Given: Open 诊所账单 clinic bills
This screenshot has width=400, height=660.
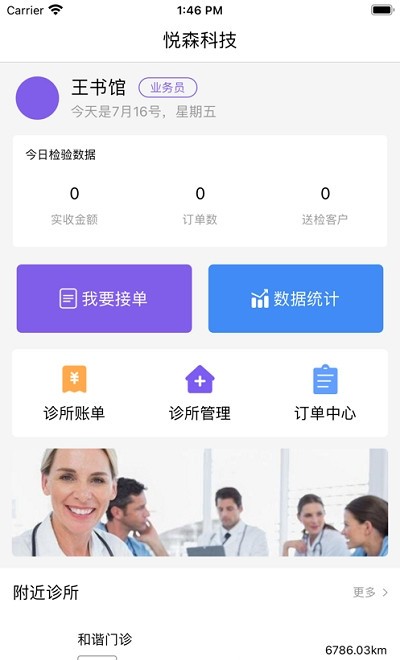Looking at the screenshot, I should pyautogui.click(x=74, y=393).
